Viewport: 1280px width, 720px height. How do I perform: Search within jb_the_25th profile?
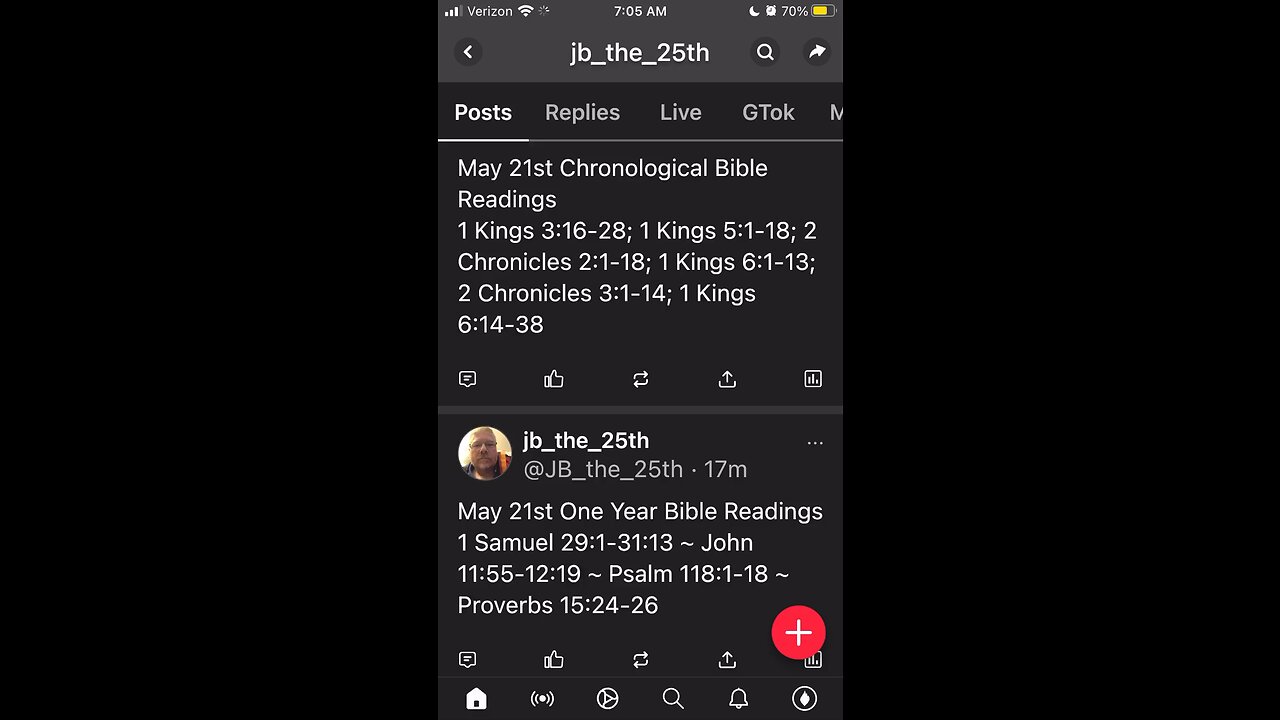[x=765, y=52]
